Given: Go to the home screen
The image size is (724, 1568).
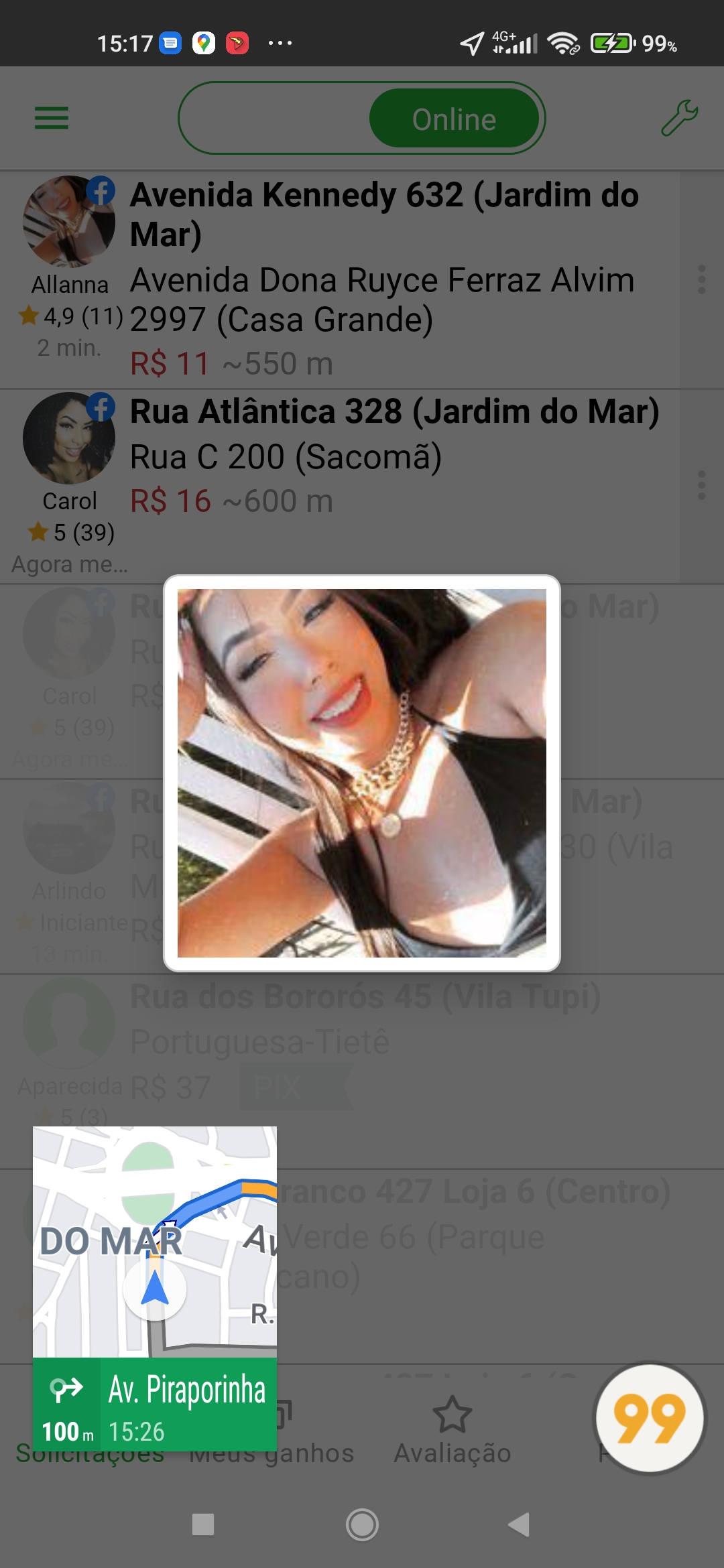Looking at the screenshot, I should click(x=362, y=1524).
